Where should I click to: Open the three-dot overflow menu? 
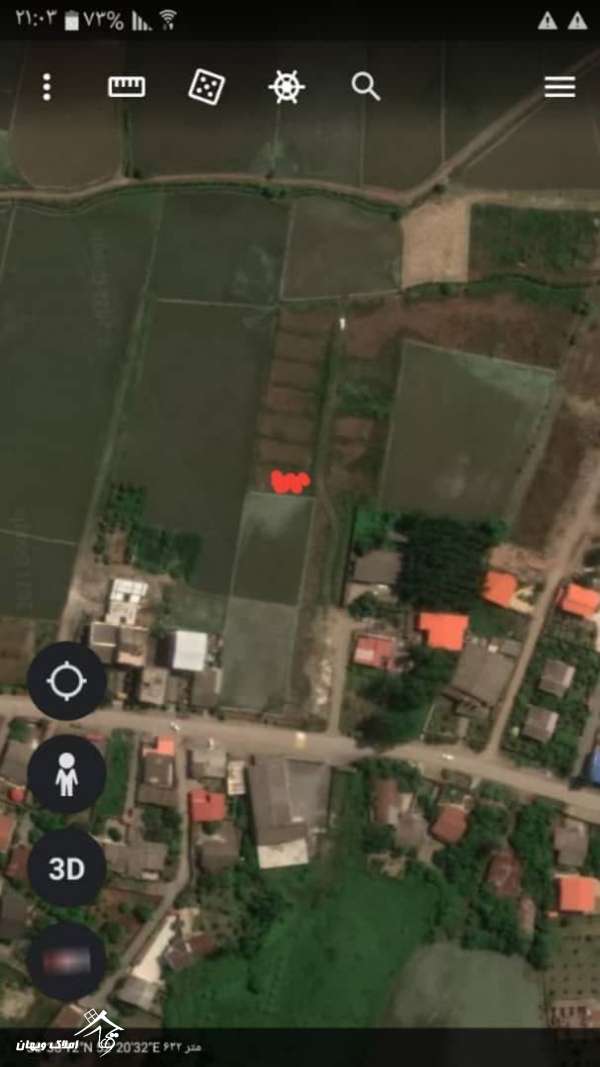(46, 87)
